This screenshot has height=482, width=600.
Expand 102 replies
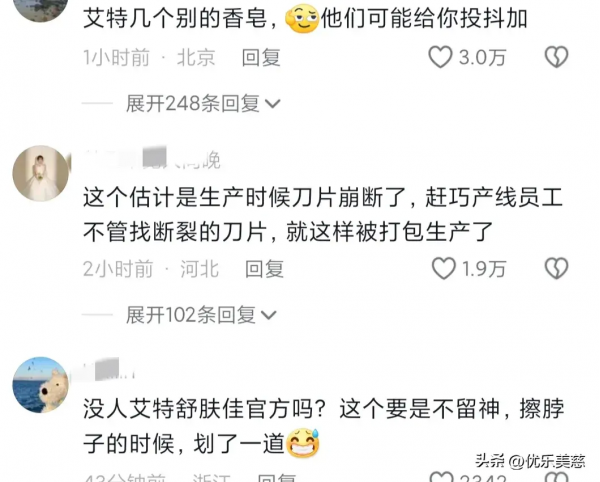202,314
